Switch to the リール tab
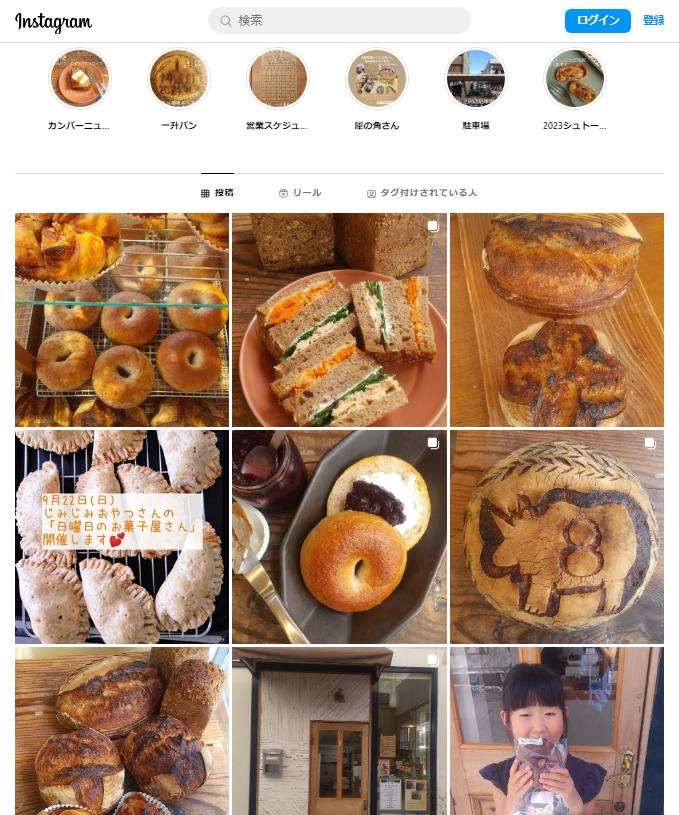This screenshot has height=815, width=679. 300,193
